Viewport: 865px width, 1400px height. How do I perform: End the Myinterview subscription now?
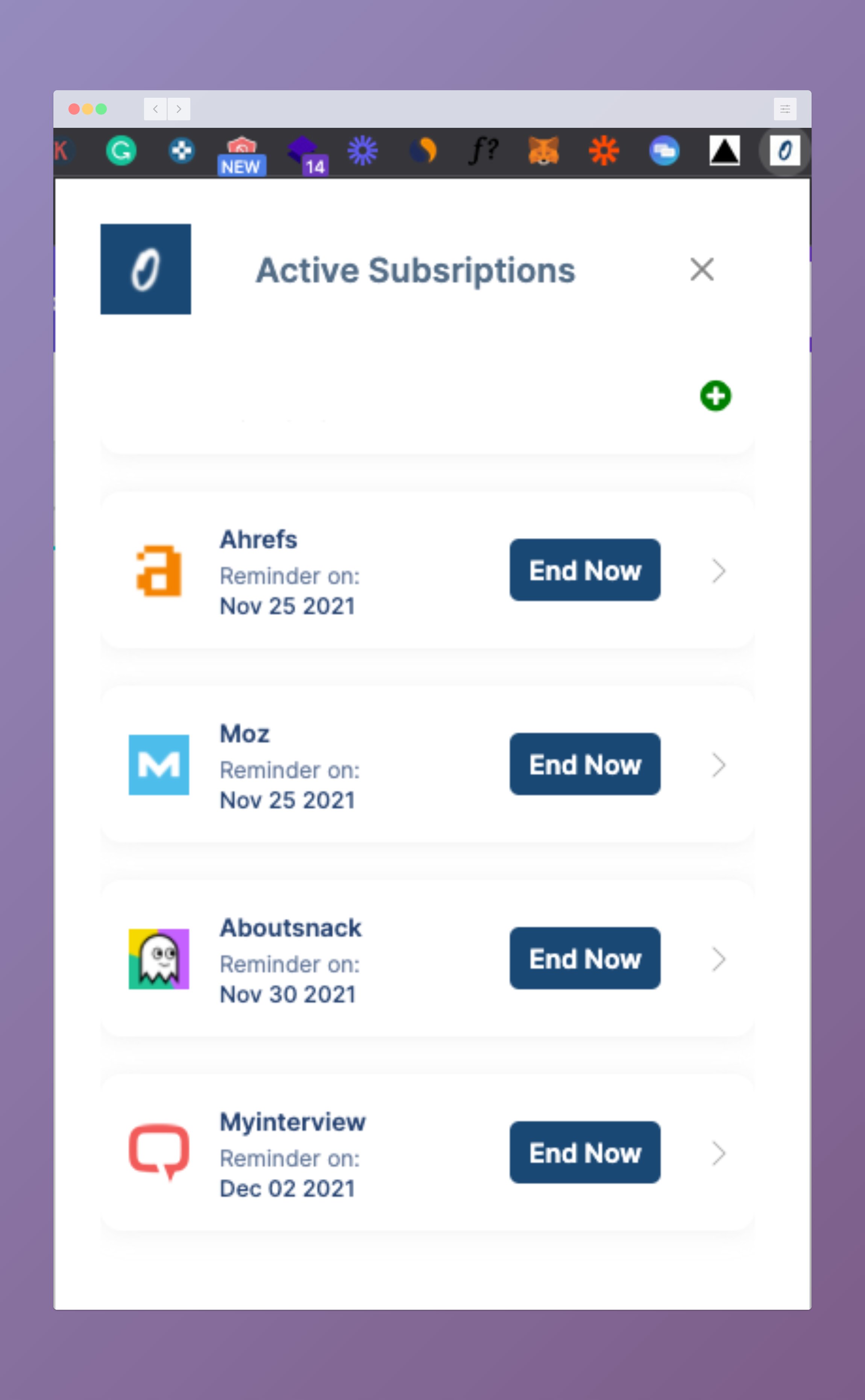point(585,1152)
